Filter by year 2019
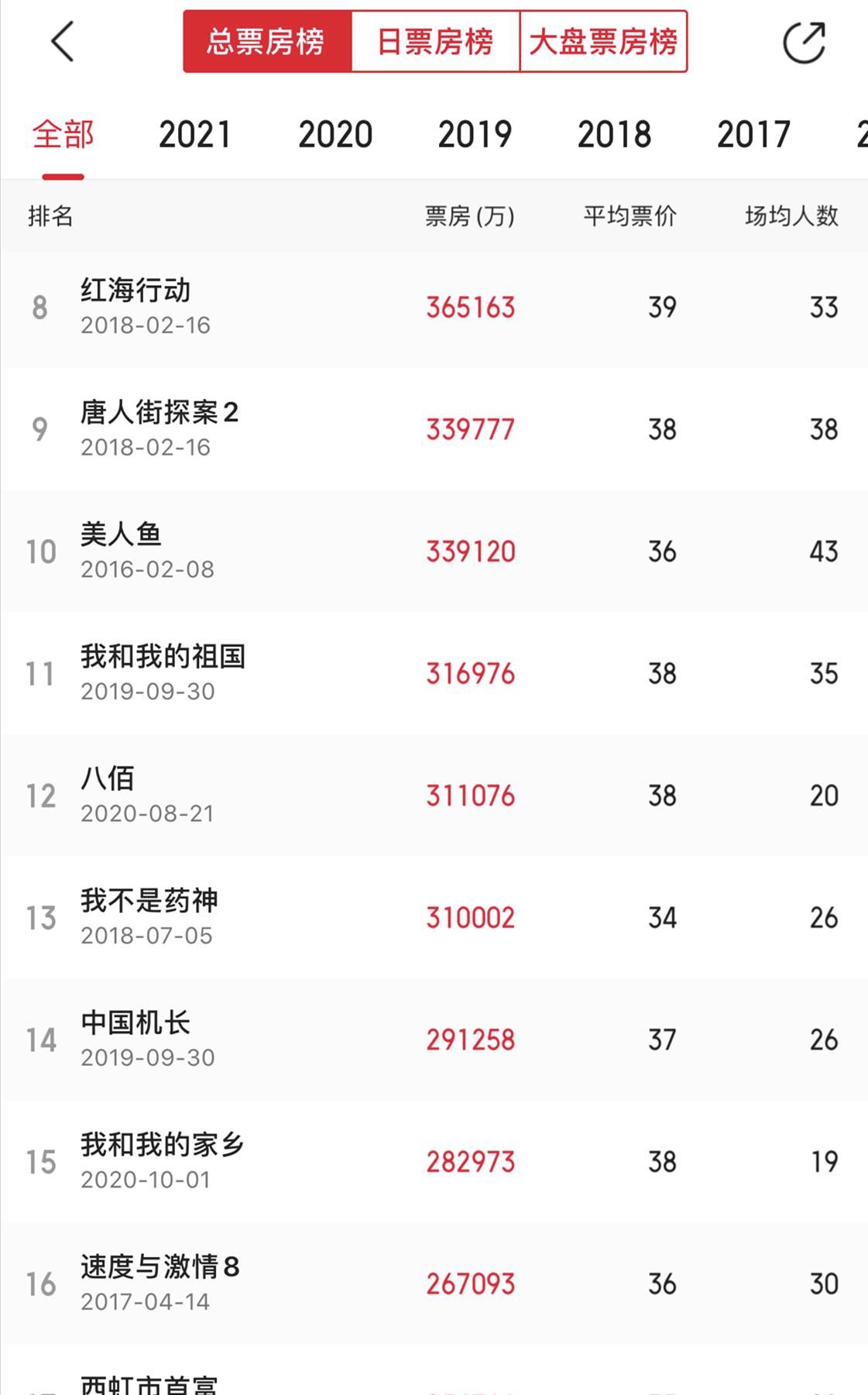The image size is (868, 1395). (x=475, y=135)
